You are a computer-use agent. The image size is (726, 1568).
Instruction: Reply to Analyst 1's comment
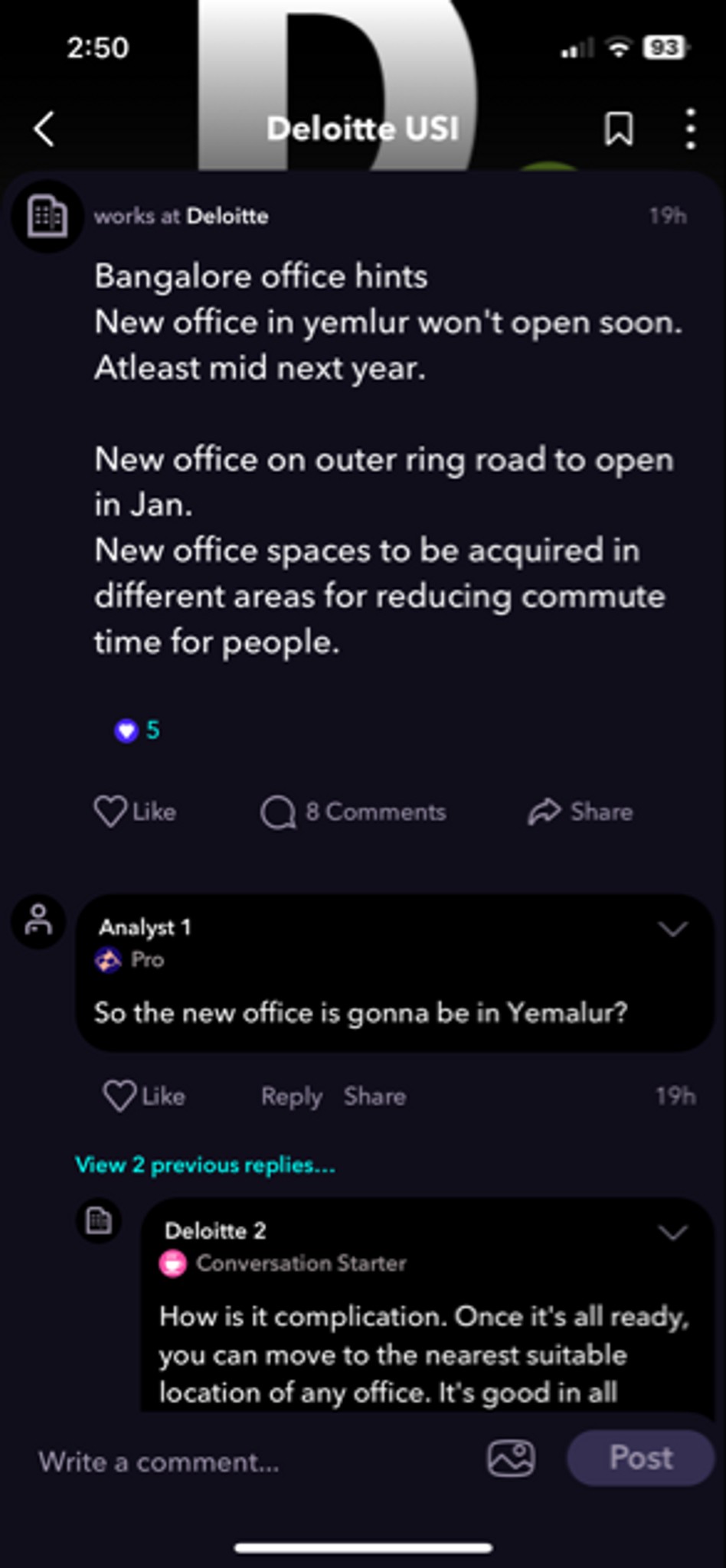click(x=291, y=1096)
